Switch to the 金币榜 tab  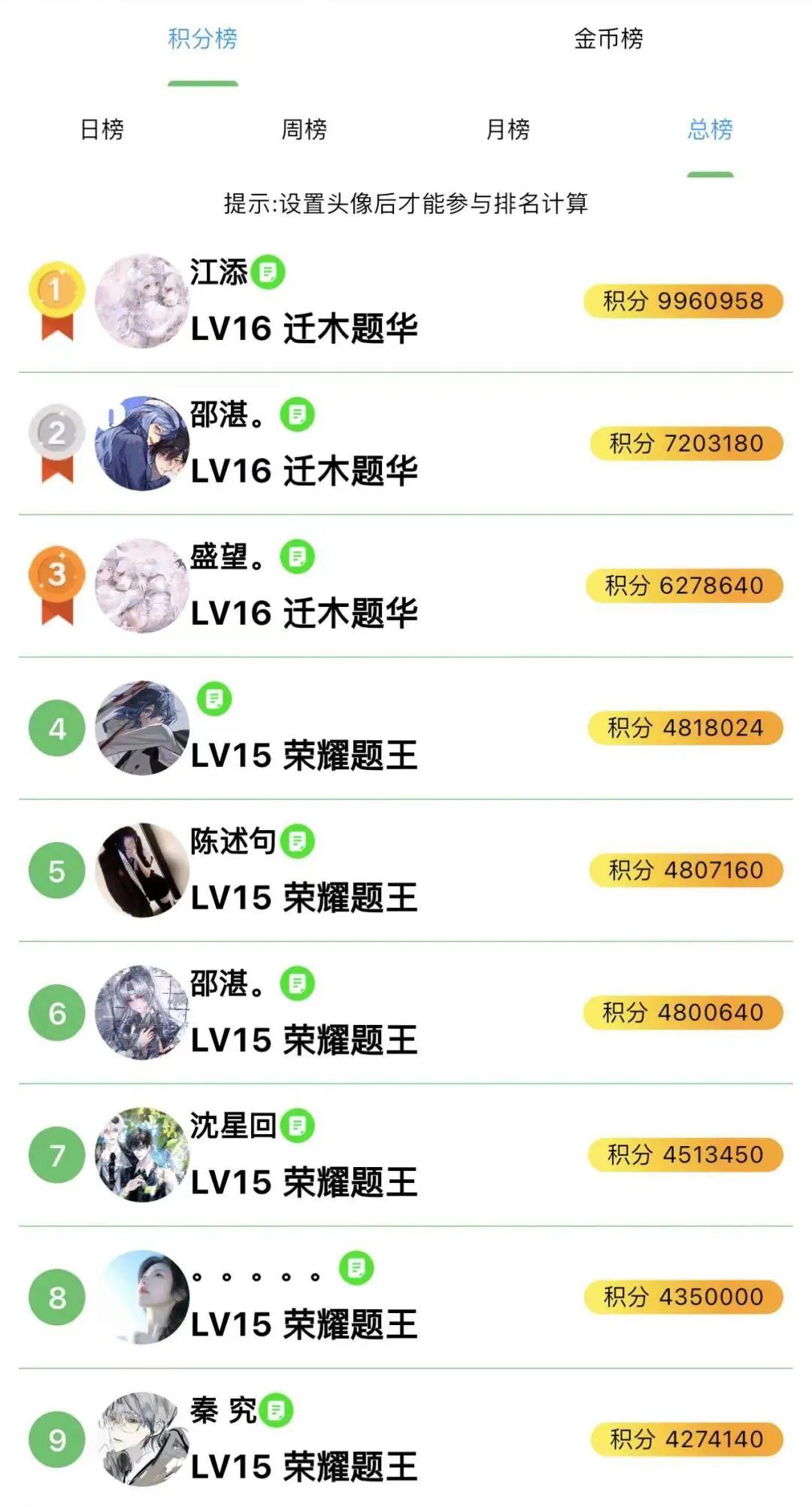tap(608, 39)
